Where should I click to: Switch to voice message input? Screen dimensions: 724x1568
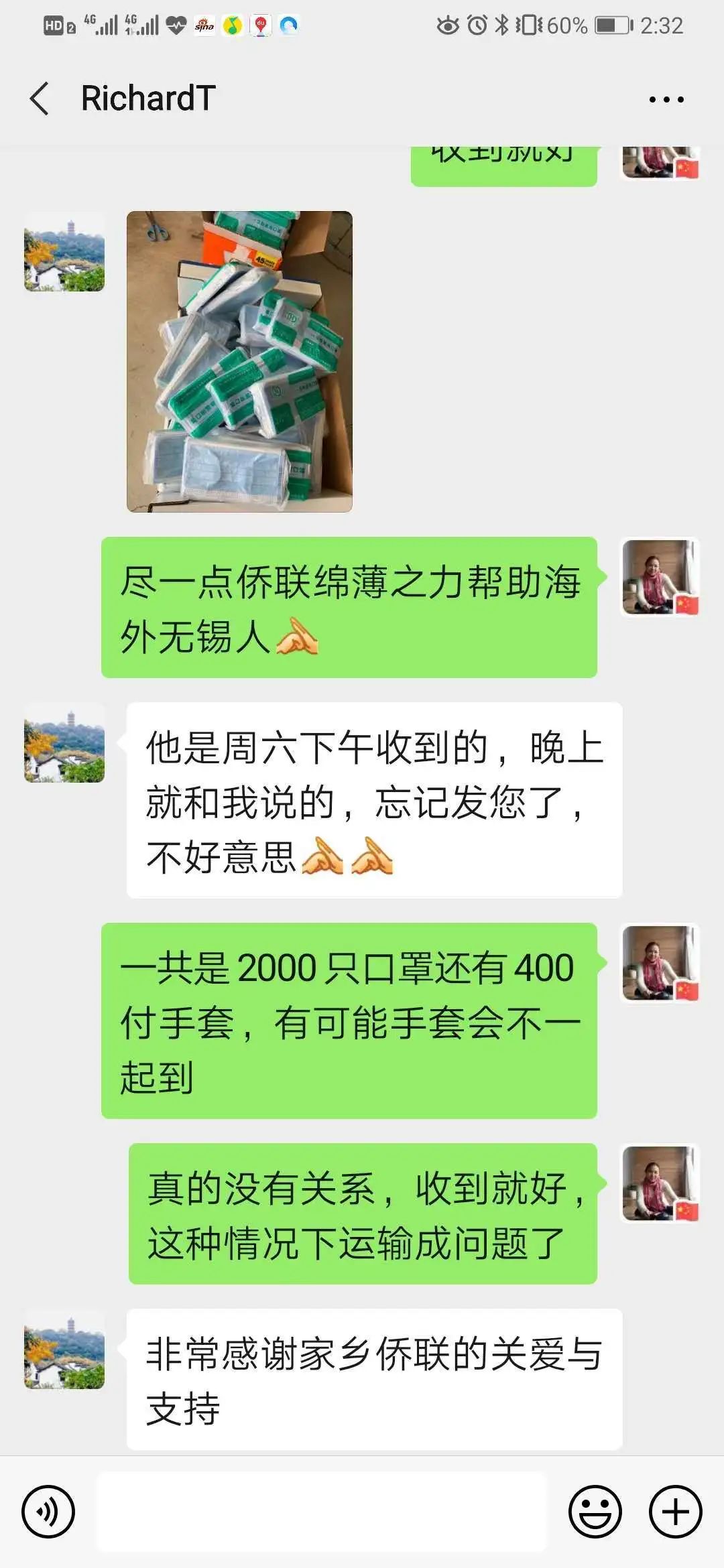click(48, 1512)
